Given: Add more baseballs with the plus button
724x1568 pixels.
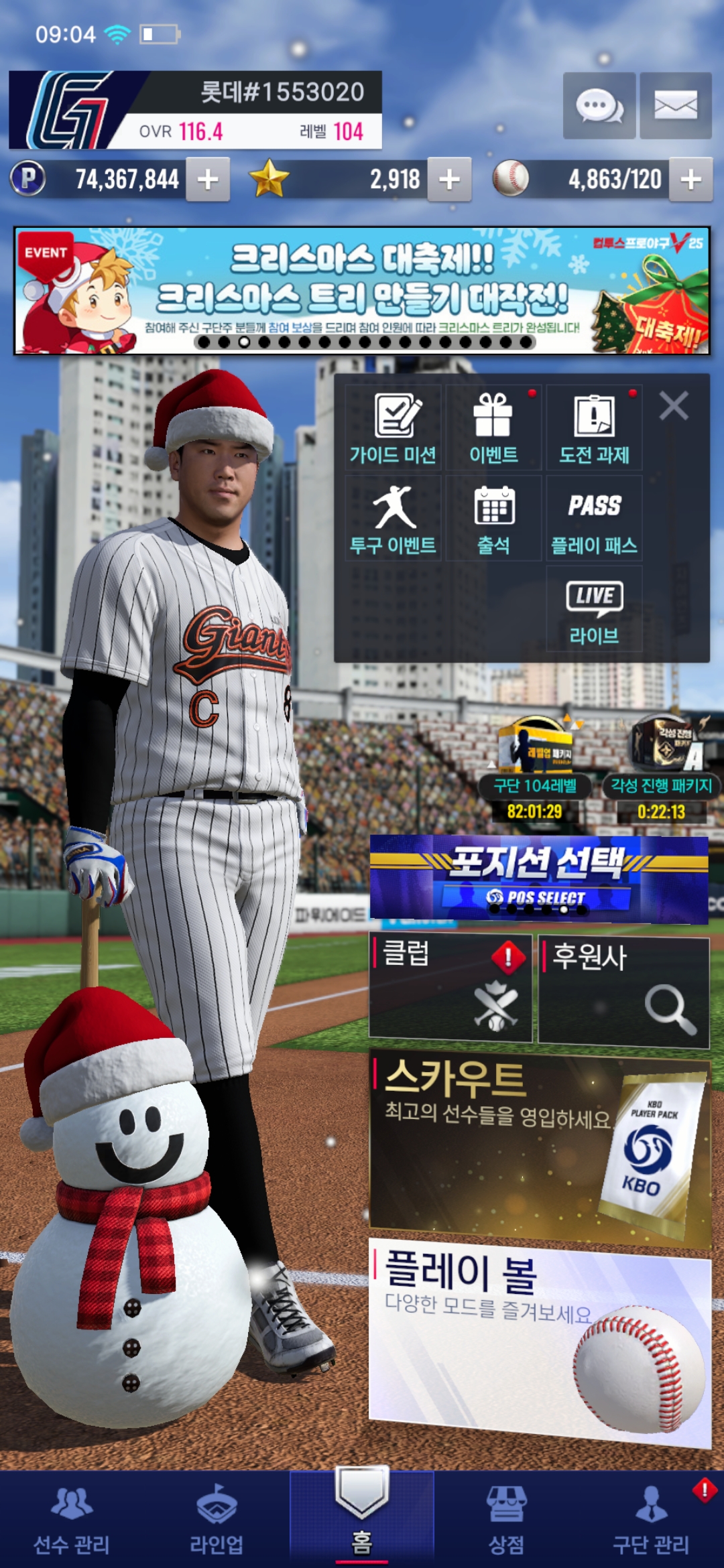Looking at the screenshot, I should pos(690,180).
